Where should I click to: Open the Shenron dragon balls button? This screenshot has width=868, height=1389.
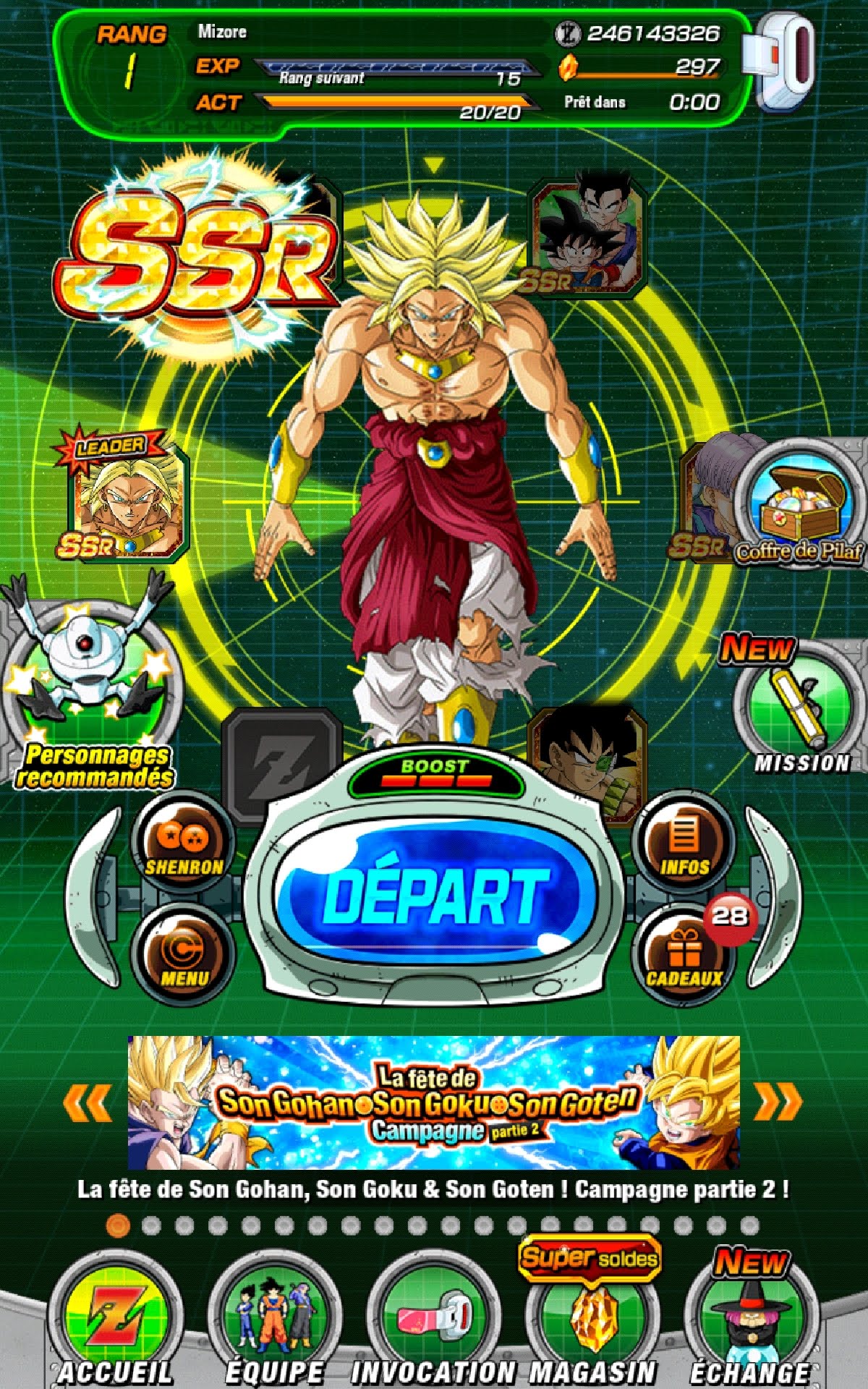pos(184,844)
